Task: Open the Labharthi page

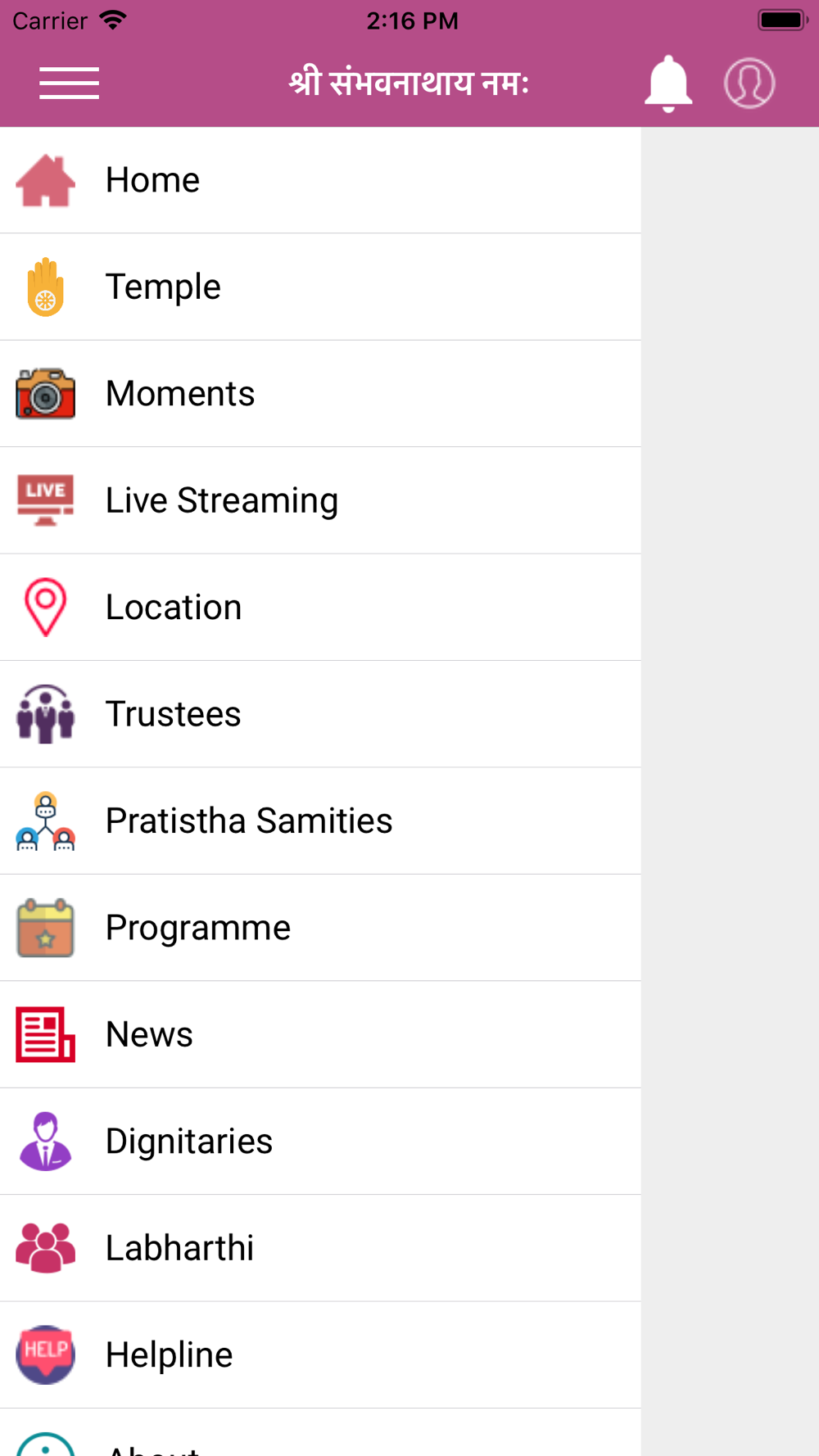Action: pyautogui.click(x=320, y=1249)
